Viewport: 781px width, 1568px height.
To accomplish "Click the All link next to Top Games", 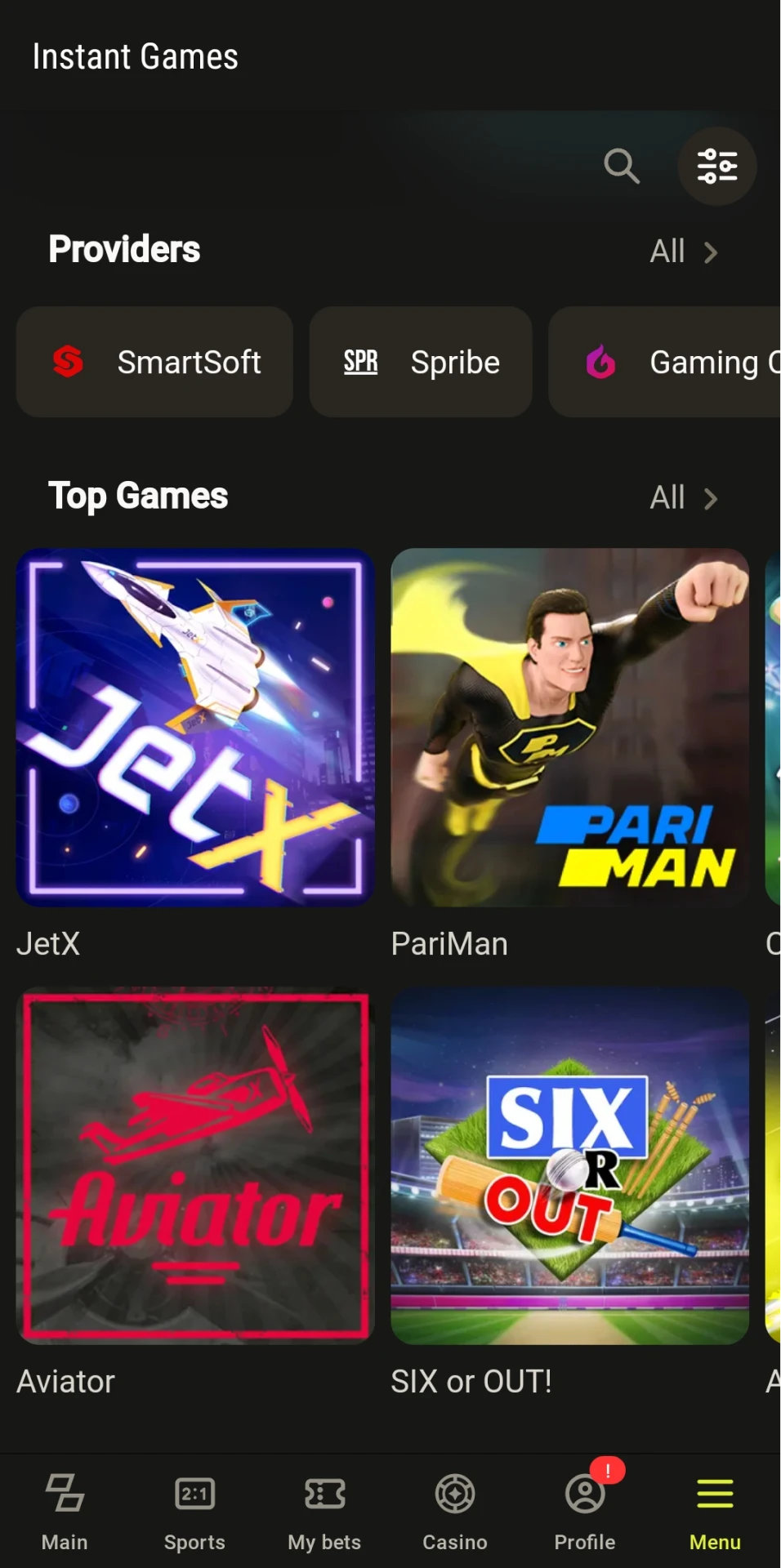I will [667, 497].
